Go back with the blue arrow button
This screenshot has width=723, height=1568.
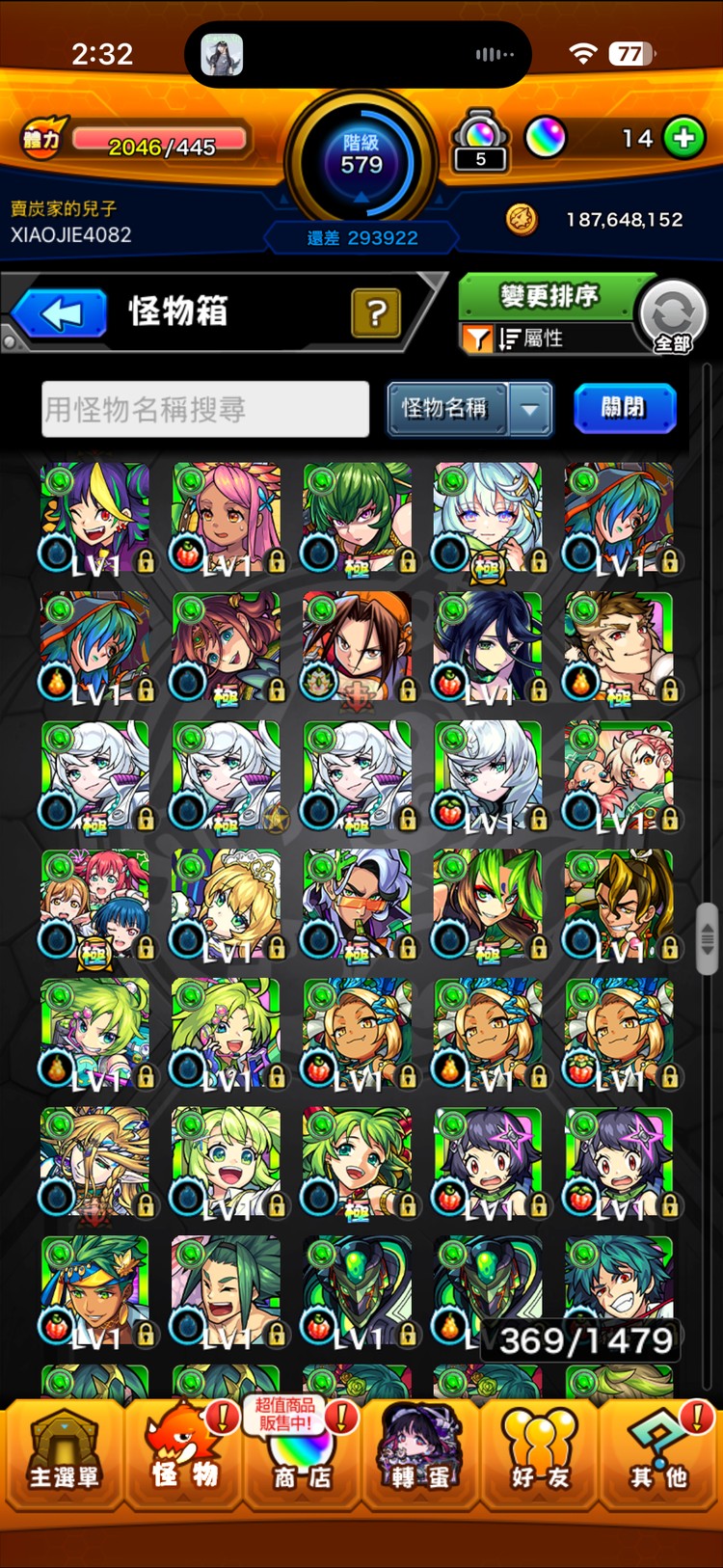(x=62, y=313)
